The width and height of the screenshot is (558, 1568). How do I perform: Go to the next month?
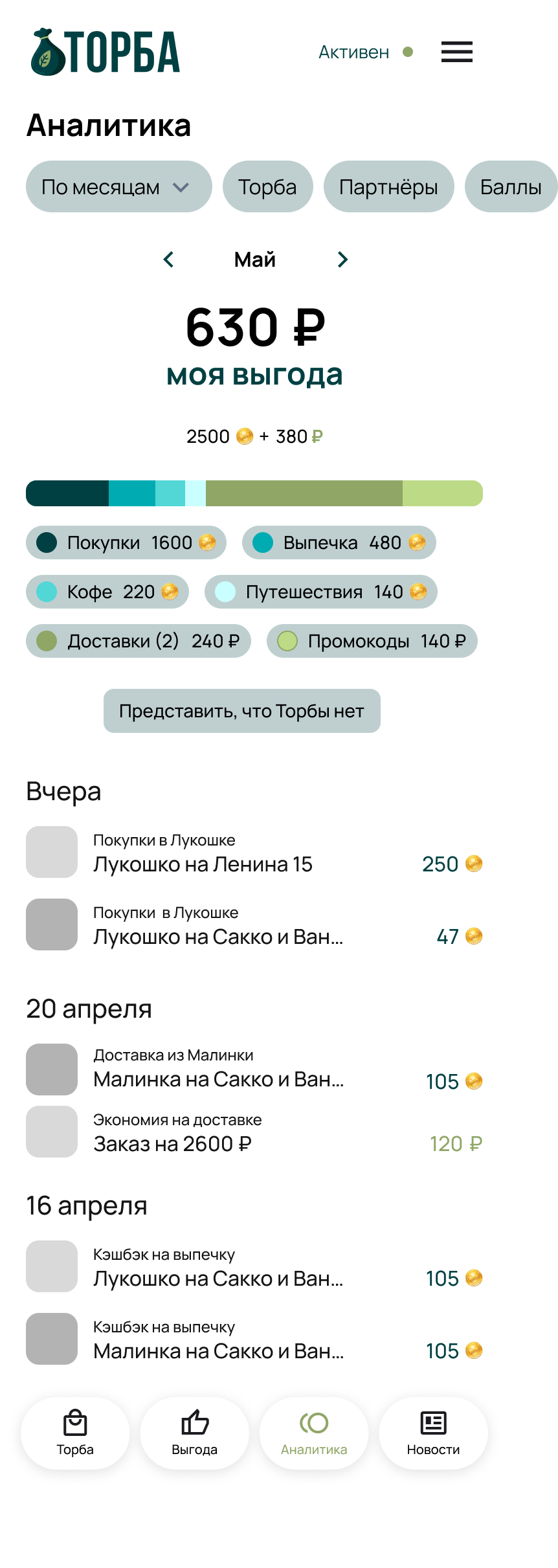click(342, 260)
